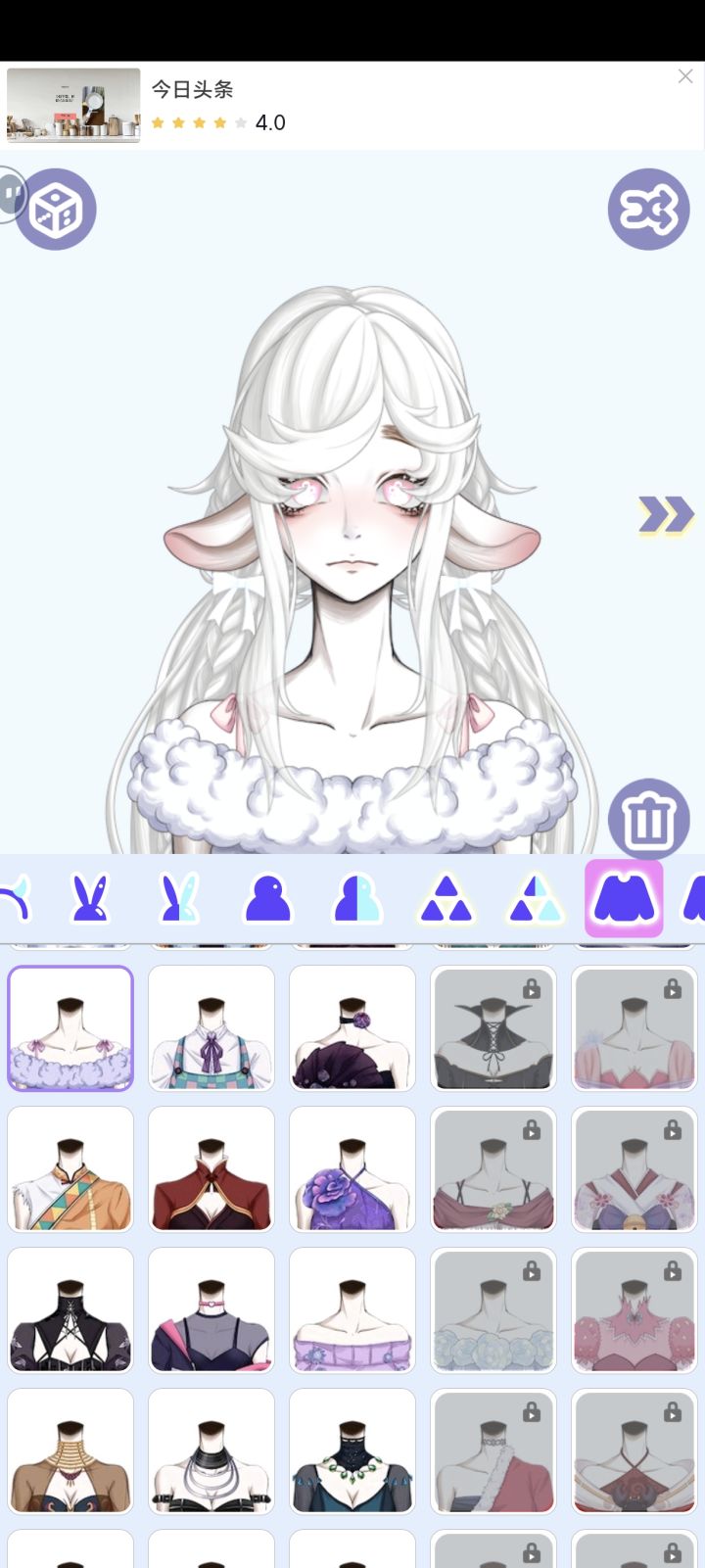Randomize the avatar with the dice icon
Viewport: 705px width, 1568px height.
56,209
